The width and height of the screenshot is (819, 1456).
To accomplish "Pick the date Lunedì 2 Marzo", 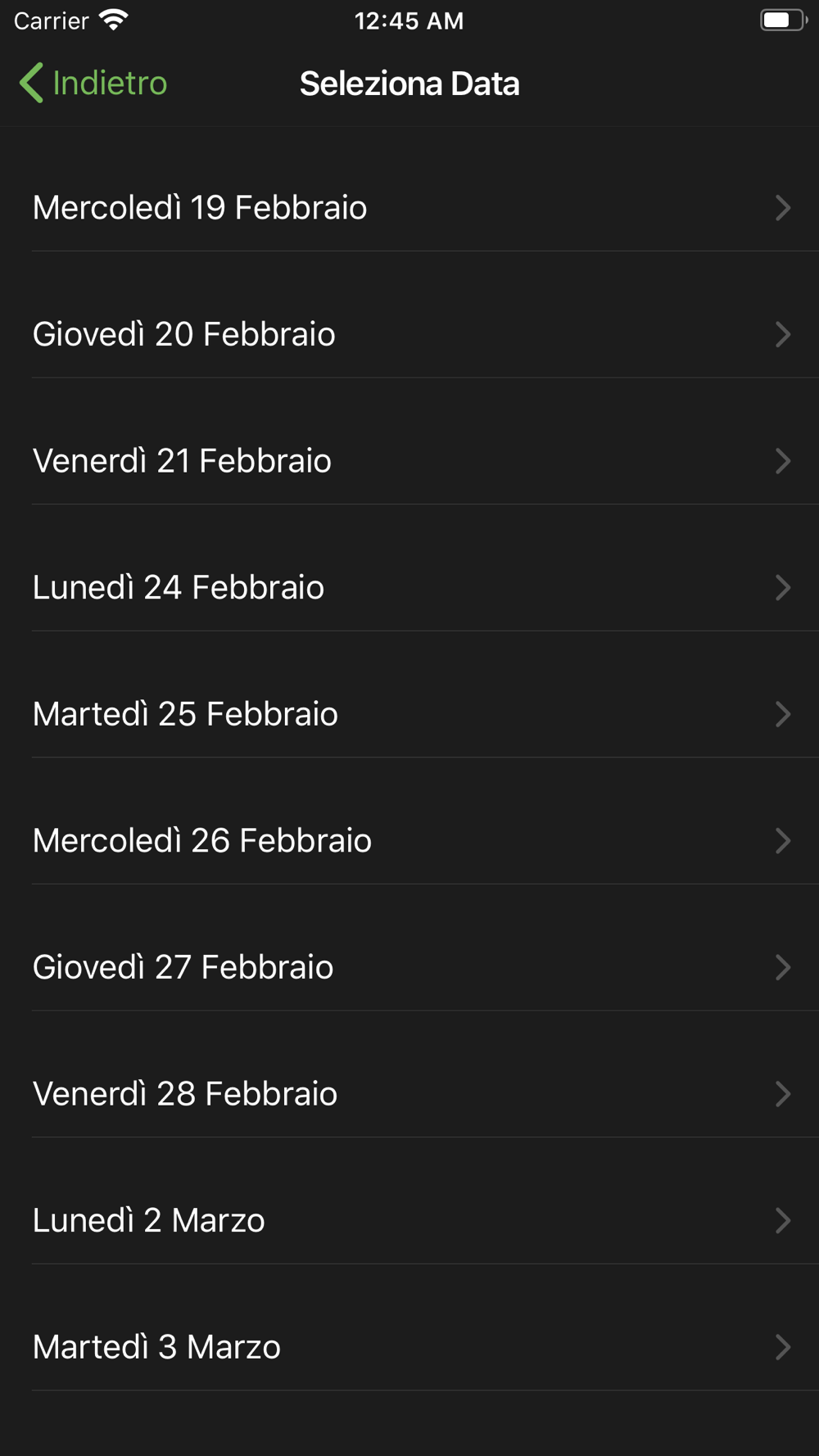I will 409,1220.
